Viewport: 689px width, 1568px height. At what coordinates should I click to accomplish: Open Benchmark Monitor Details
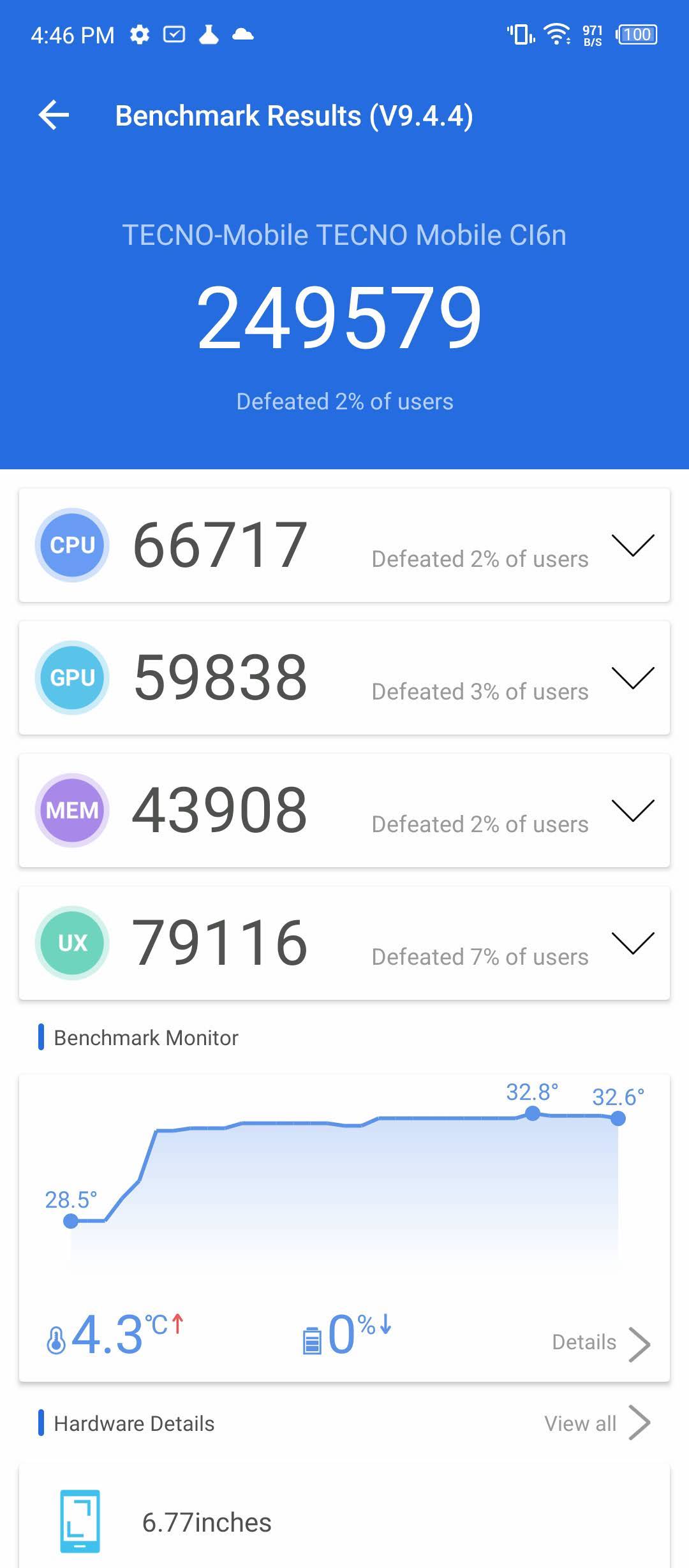601,1342
